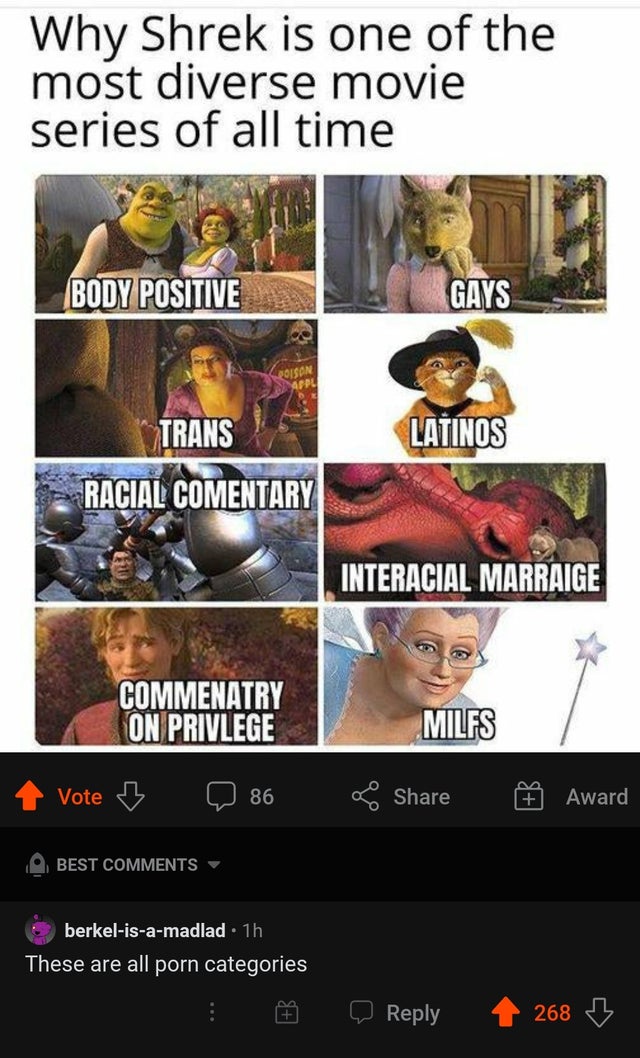Image resolution: width=640 pixels, height=1058 pixels.
Task: Give an award to the post
Action: click(x=571, y=797)
